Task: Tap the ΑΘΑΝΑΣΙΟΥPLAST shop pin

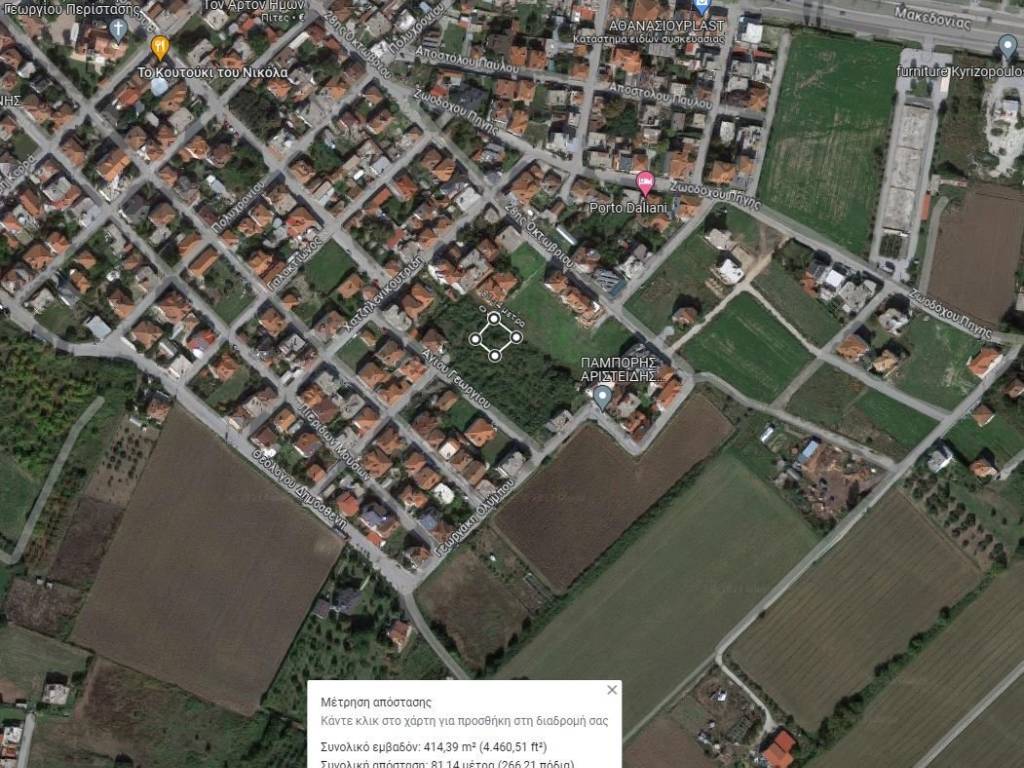Action: [701, 6]
